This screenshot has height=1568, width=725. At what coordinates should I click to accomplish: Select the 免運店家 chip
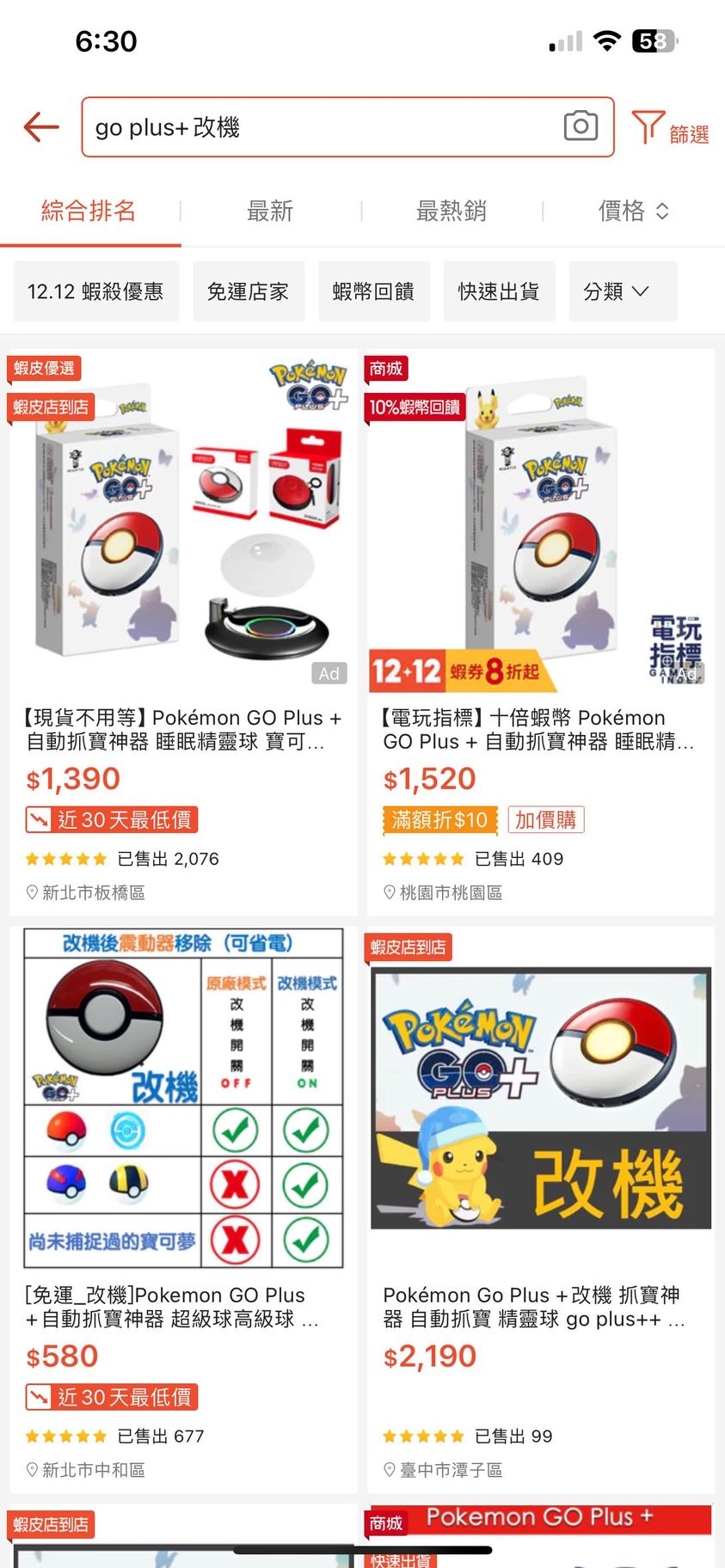coord(248,291)
